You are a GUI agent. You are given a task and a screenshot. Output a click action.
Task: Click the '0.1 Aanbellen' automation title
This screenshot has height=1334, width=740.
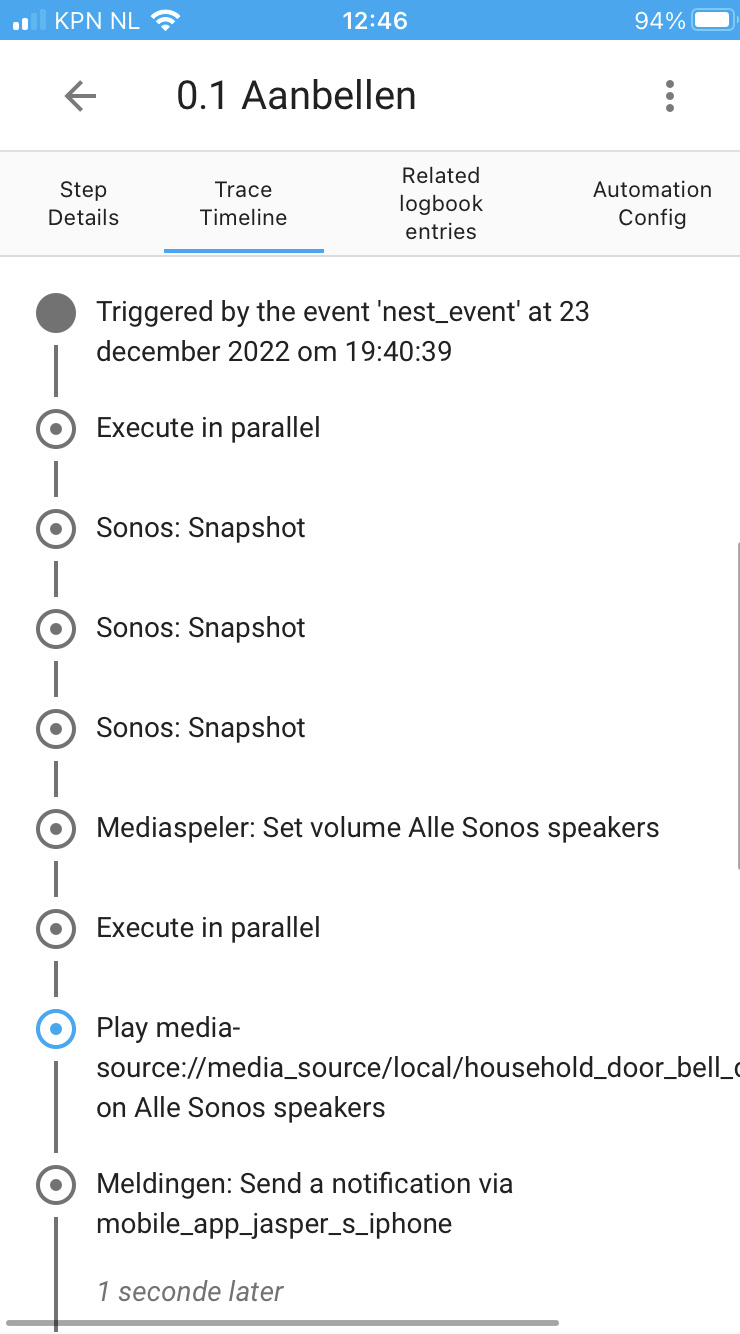point(296,96)
